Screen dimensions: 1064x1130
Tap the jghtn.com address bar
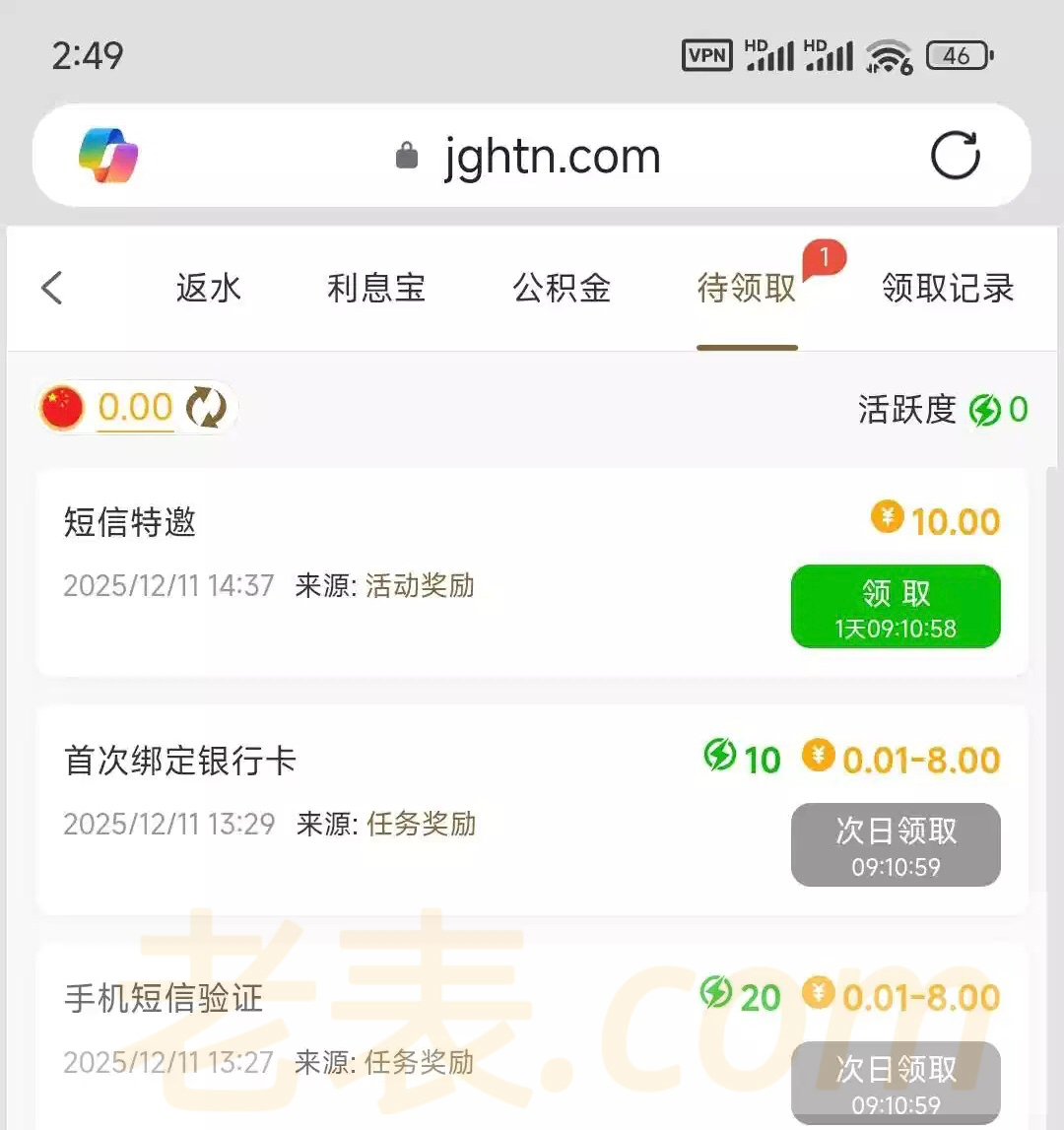[552, 157]
